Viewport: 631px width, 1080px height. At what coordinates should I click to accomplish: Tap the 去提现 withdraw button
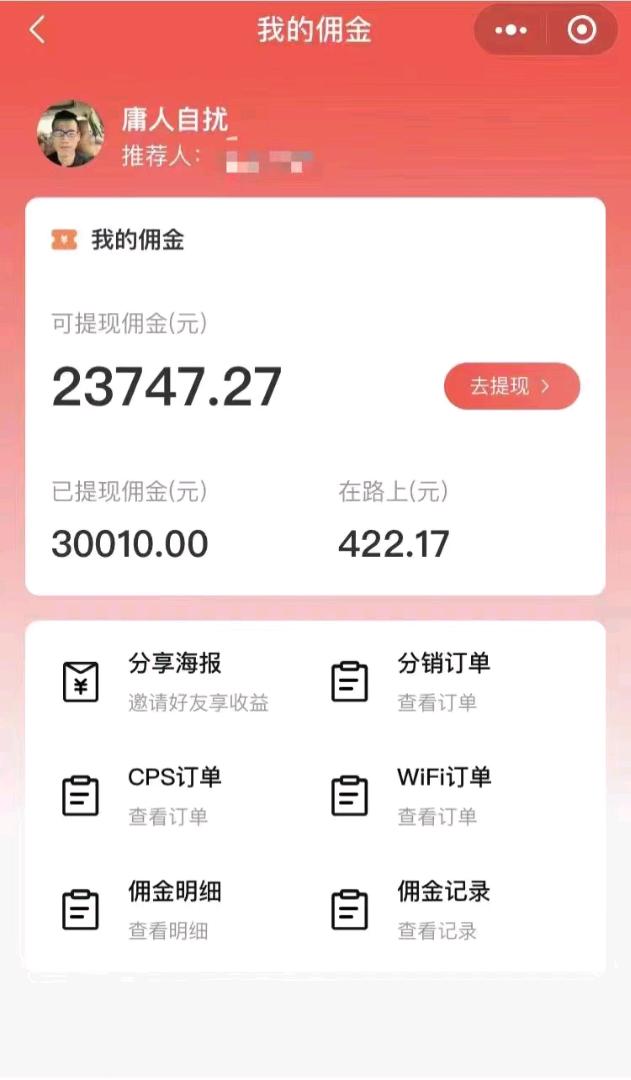click(x=511, y=386)
